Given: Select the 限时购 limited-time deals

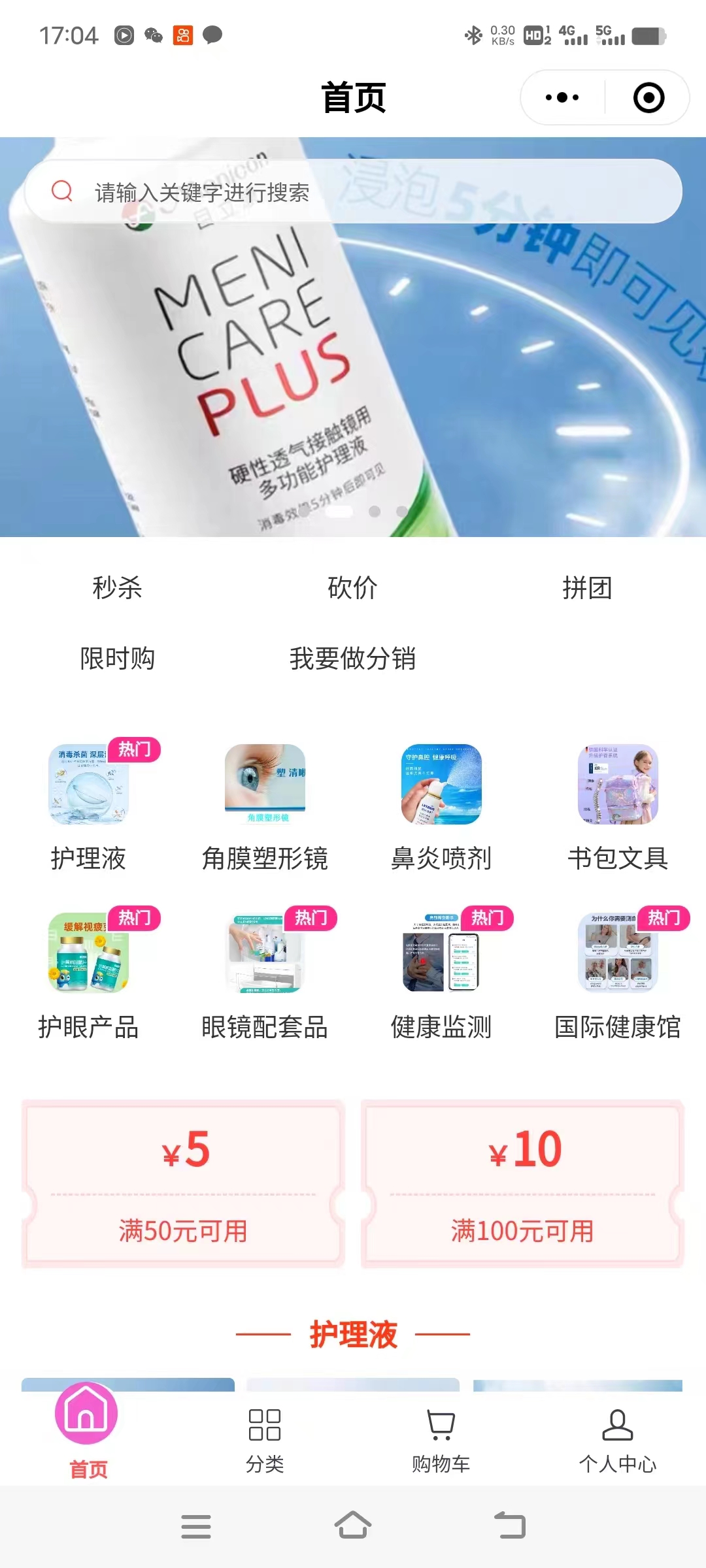Looking at the screenshot, I should click(117, 658).
